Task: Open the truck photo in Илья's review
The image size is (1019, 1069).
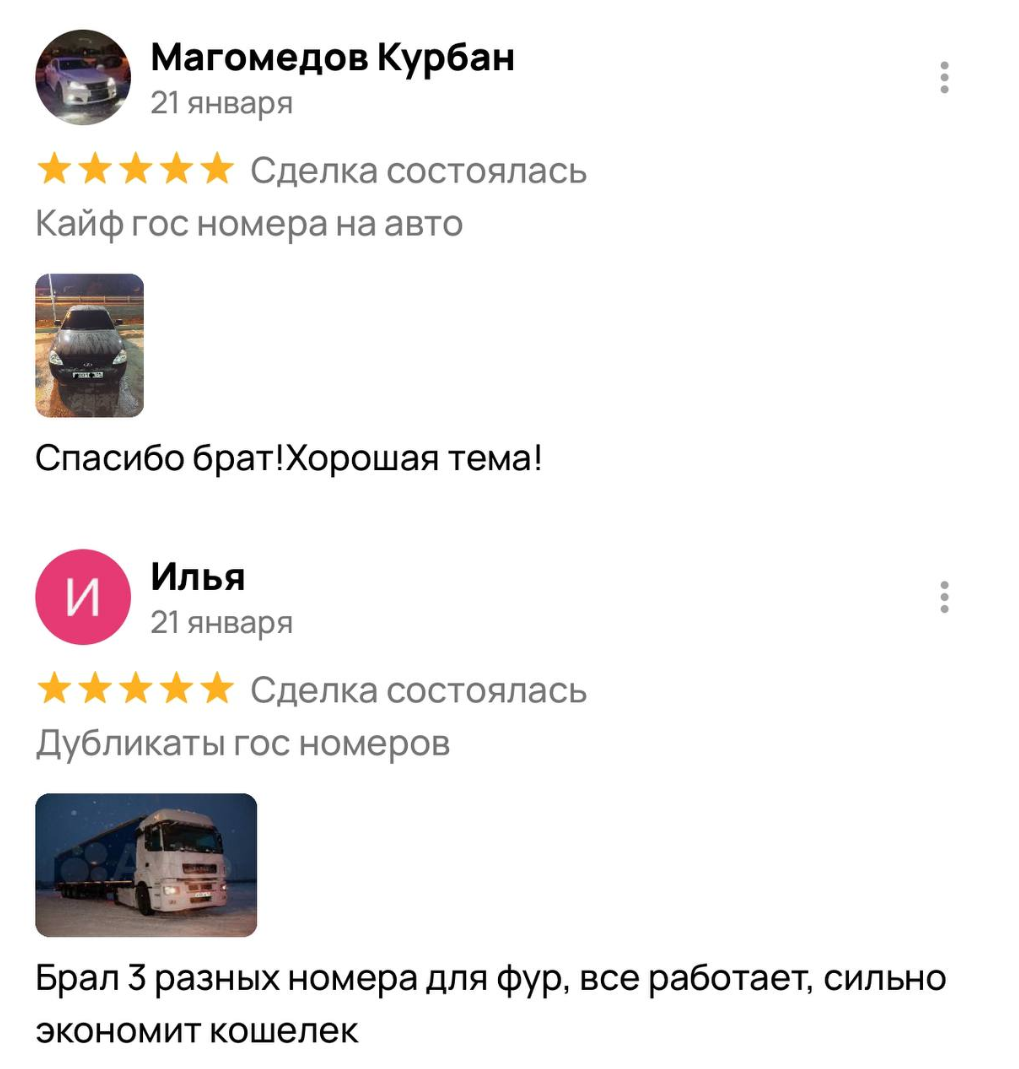Action: click(x=146, y=864)
